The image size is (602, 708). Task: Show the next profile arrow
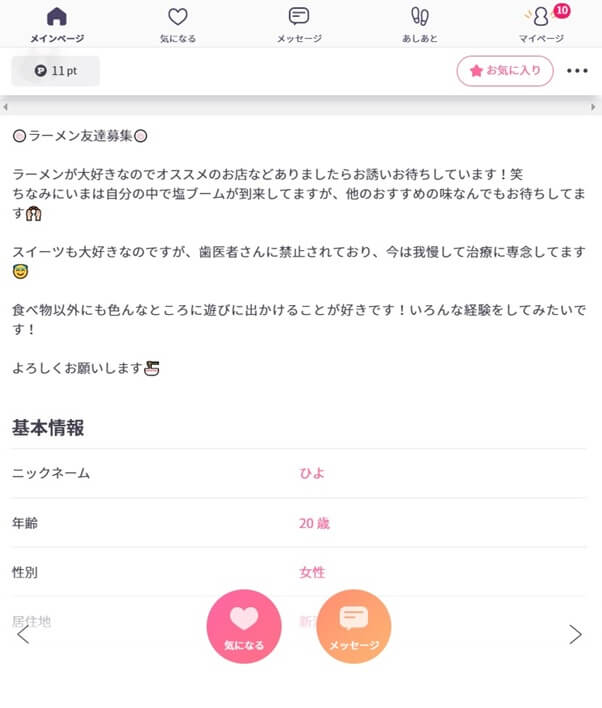[x=575, y=634]
